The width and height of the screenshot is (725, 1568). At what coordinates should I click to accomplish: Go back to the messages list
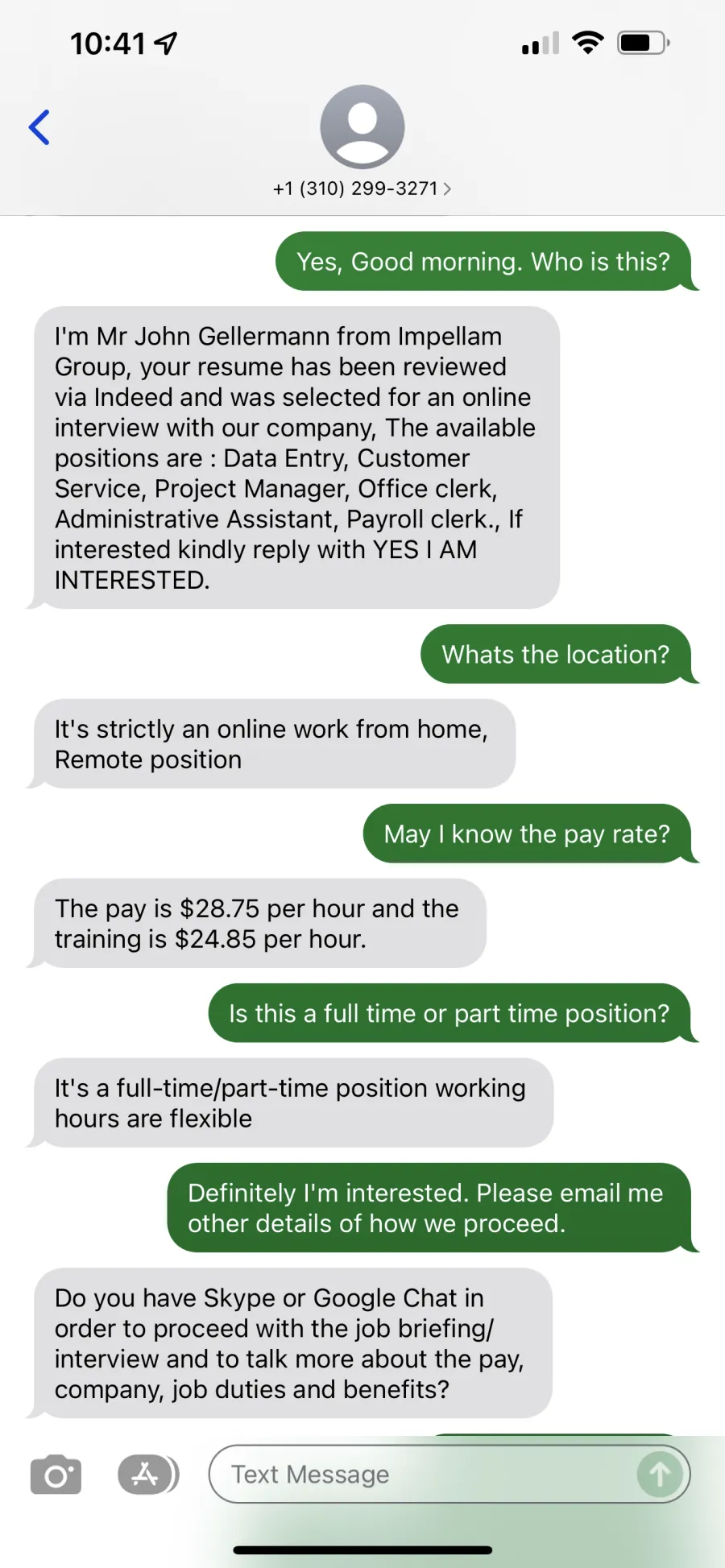tap(39, 127)
